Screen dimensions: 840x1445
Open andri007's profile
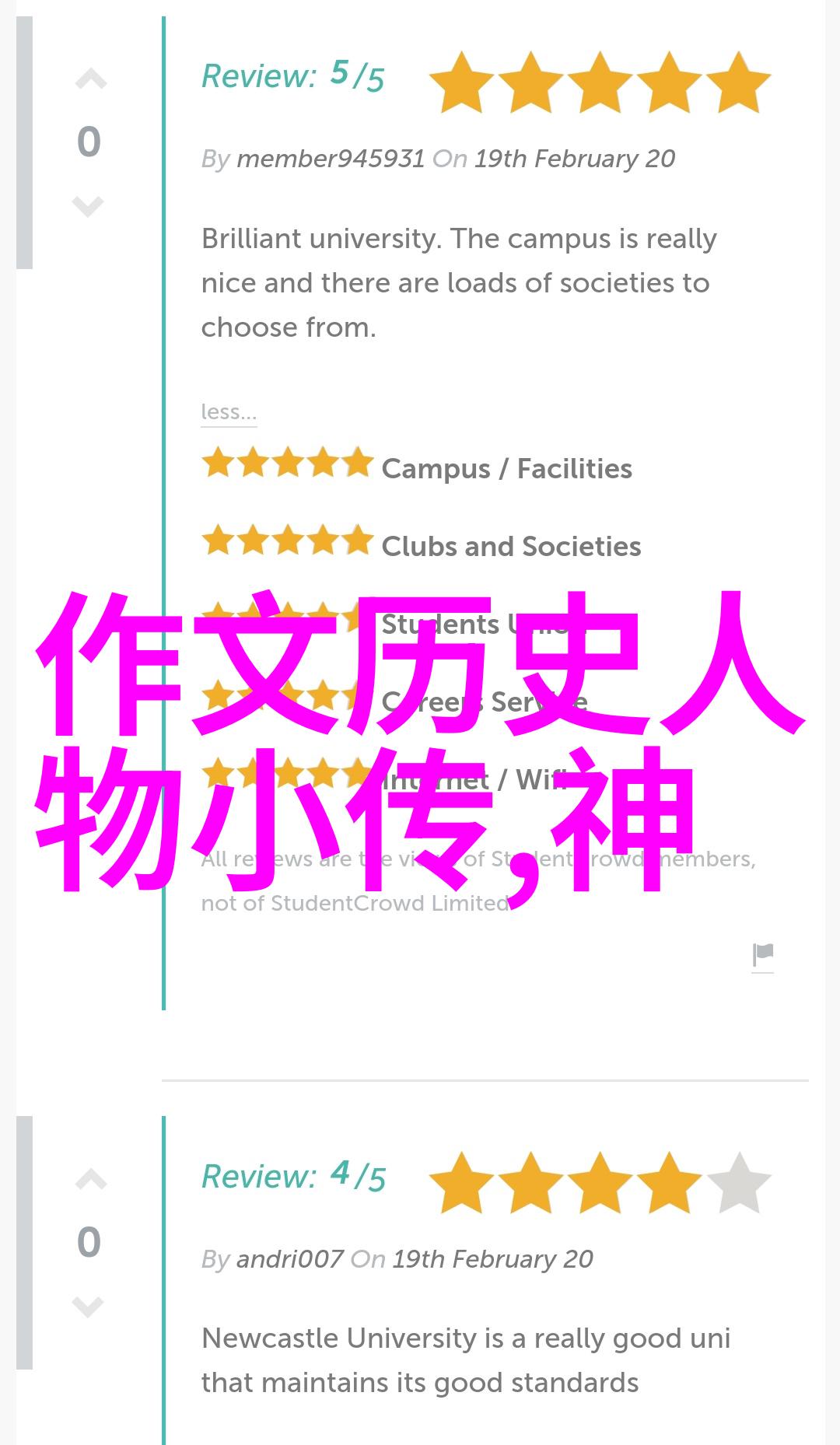pos(289,1259)
